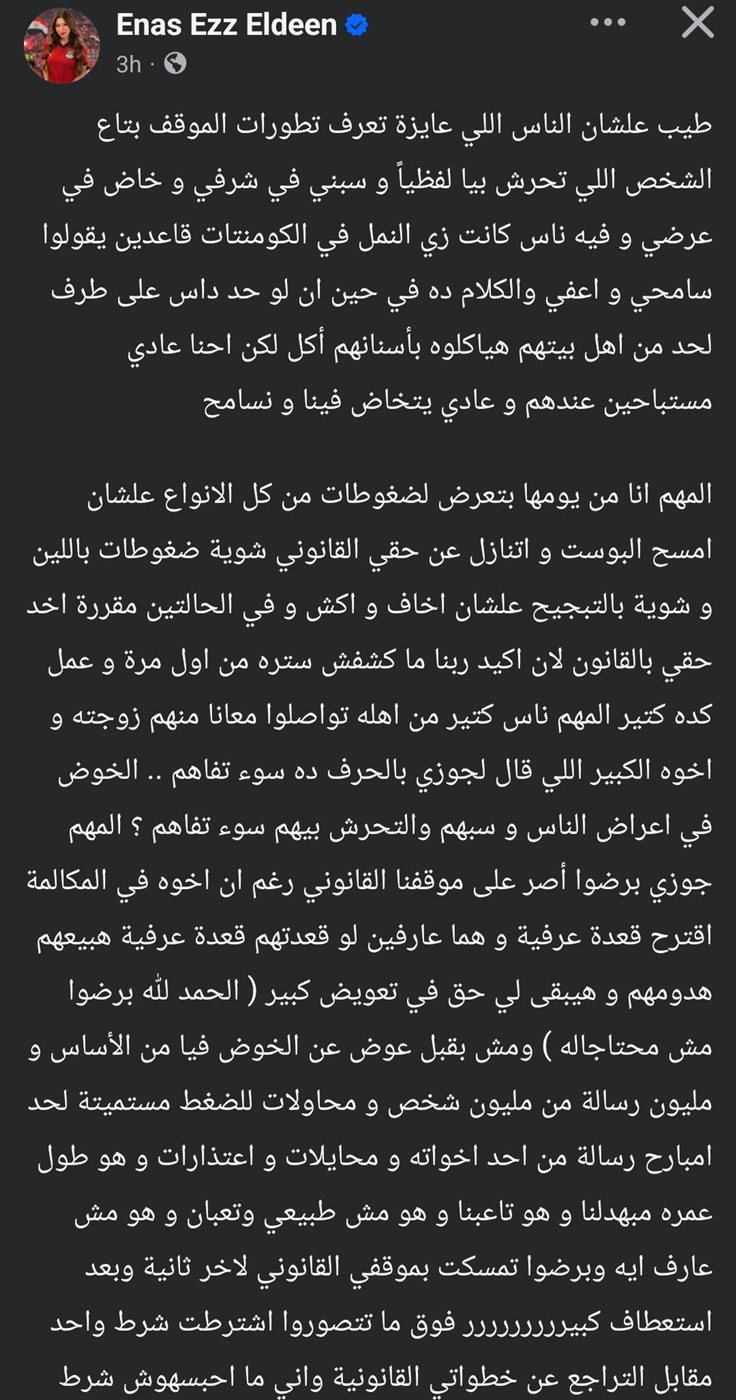Check the public audience globe icon
This screenshot has height=1400, width=736.
(176, 64)
